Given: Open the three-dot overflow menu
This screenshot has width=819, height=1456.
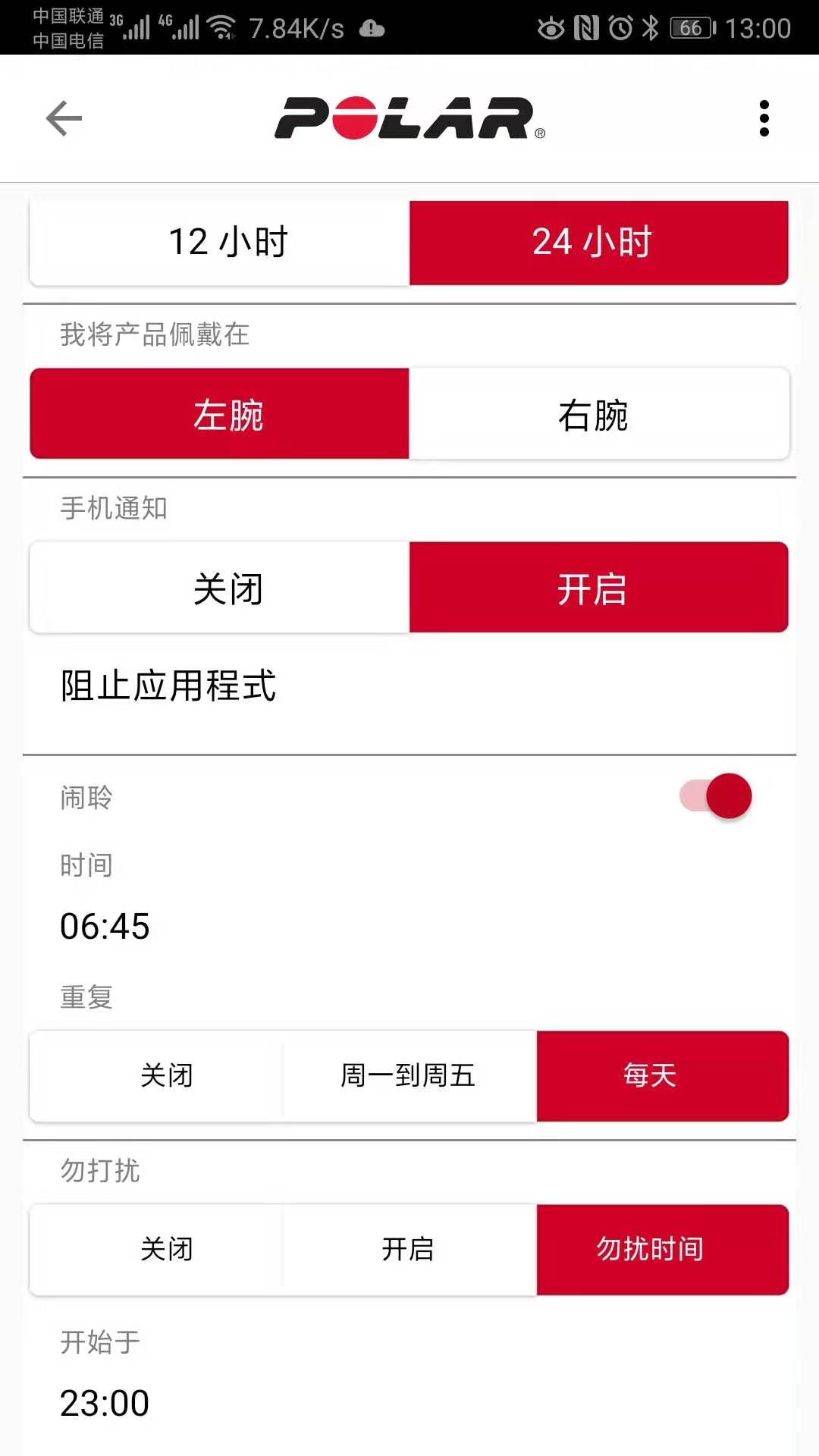Looking at the screenshot, I should 764,118.
